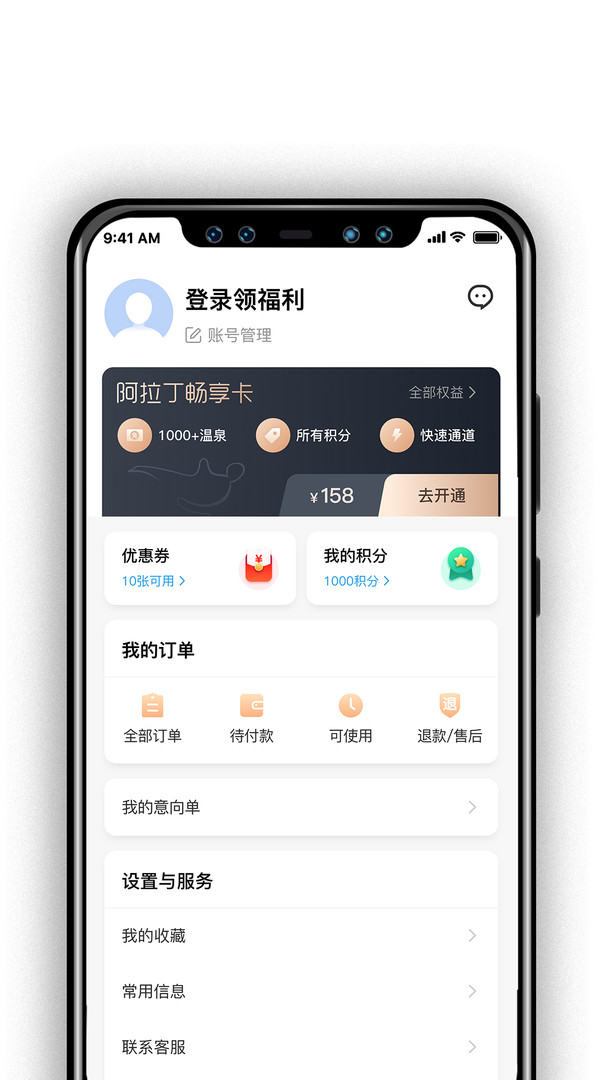View 全部权益 of the Aladdin card
607x1080 pixels.
[x=442, y=393]
